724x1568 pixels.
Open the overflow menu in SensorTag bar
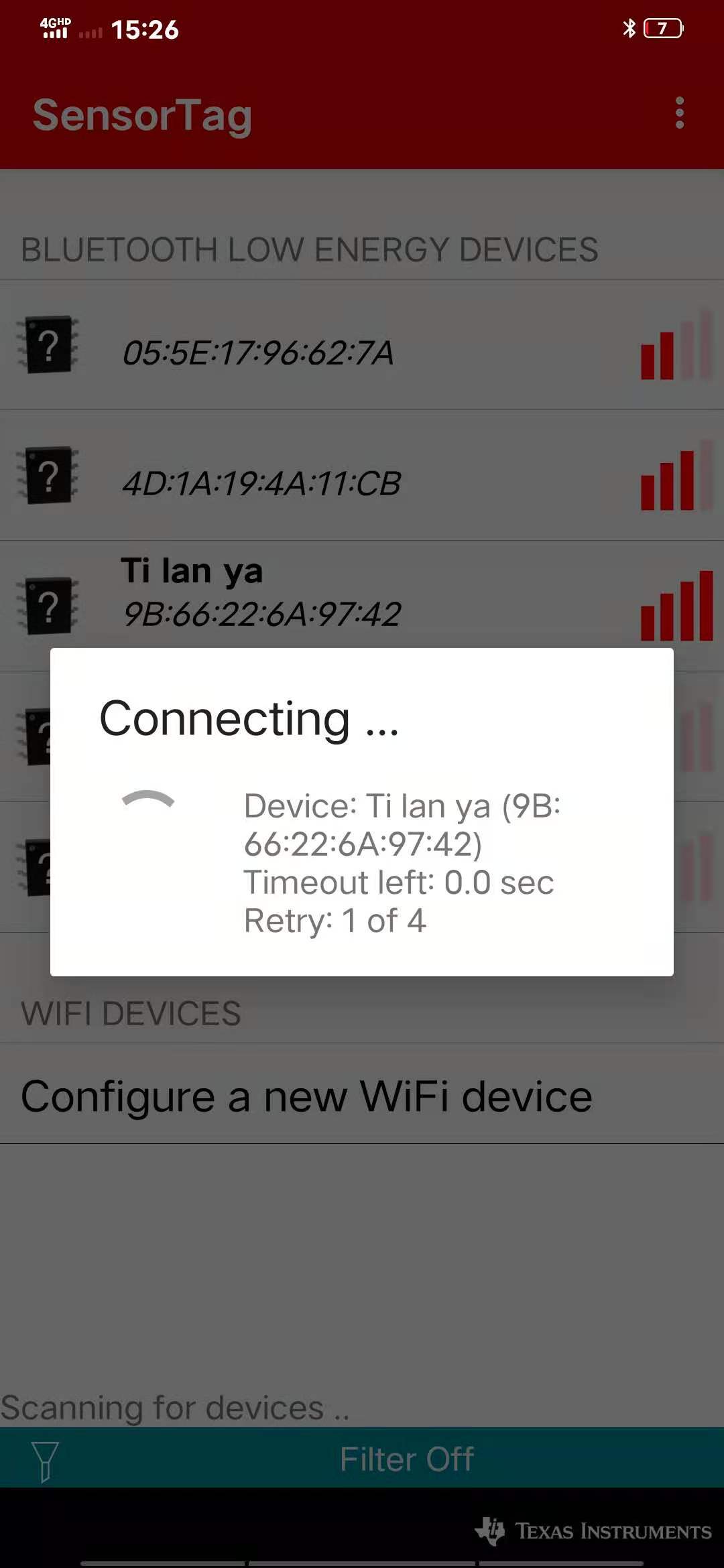pos(679,113)
